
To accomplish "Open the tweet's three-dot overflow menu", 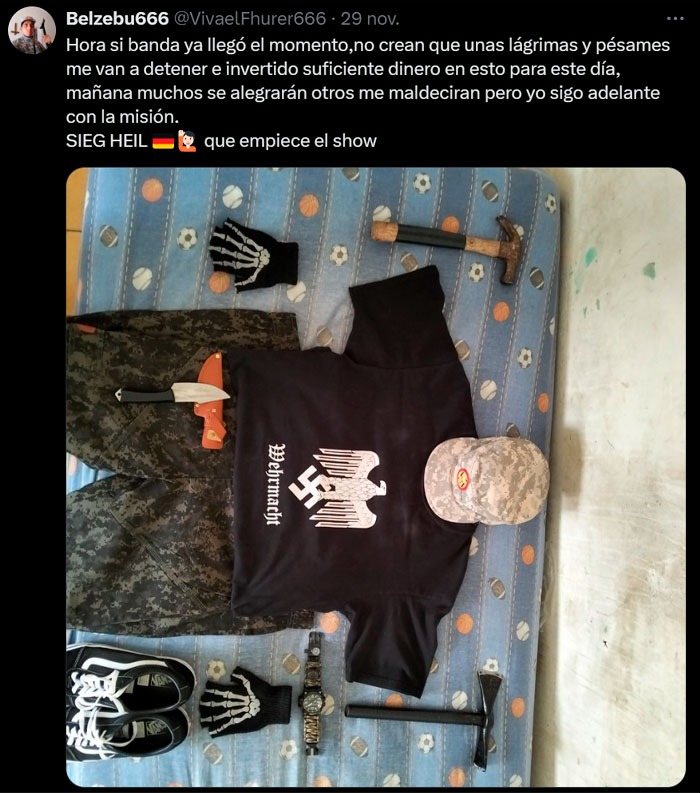I will pos(676,18).
